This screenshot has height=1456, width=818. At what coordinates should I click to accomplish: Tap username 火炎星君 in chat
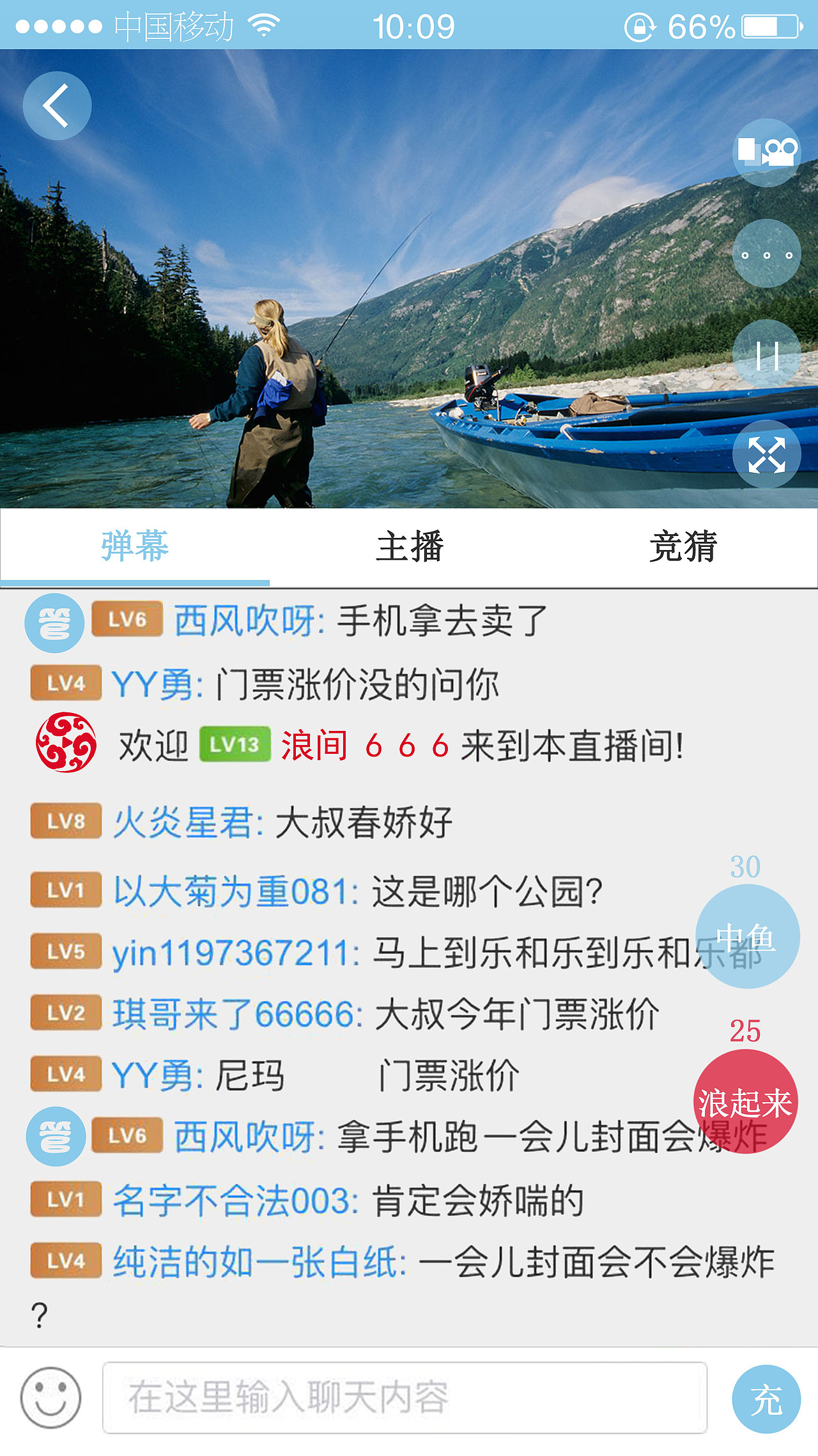185,824
